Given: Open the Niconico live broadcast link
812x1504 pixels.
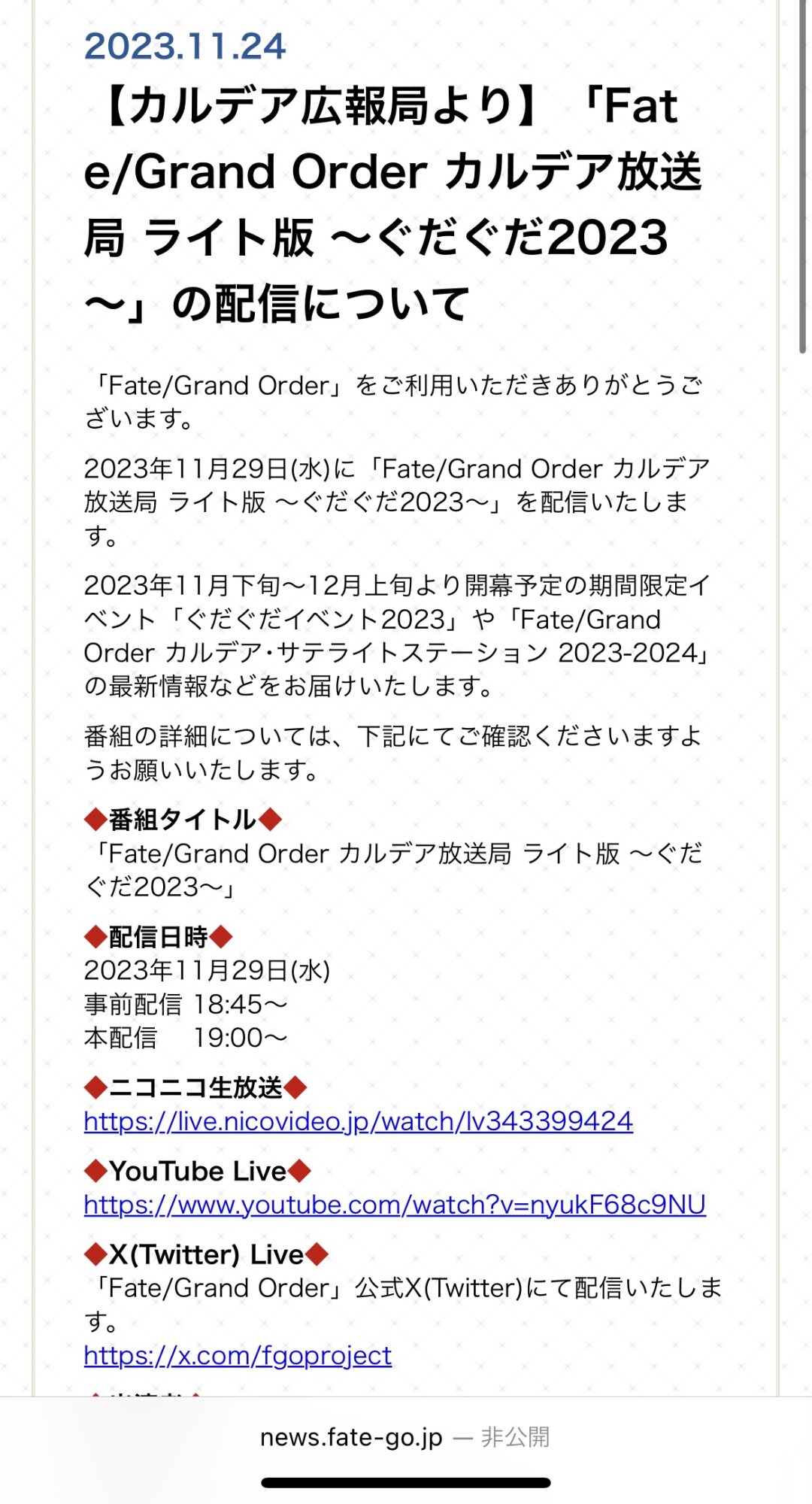Looking at the screenshot, I should pyautogui.click(x=358, y=1121).
